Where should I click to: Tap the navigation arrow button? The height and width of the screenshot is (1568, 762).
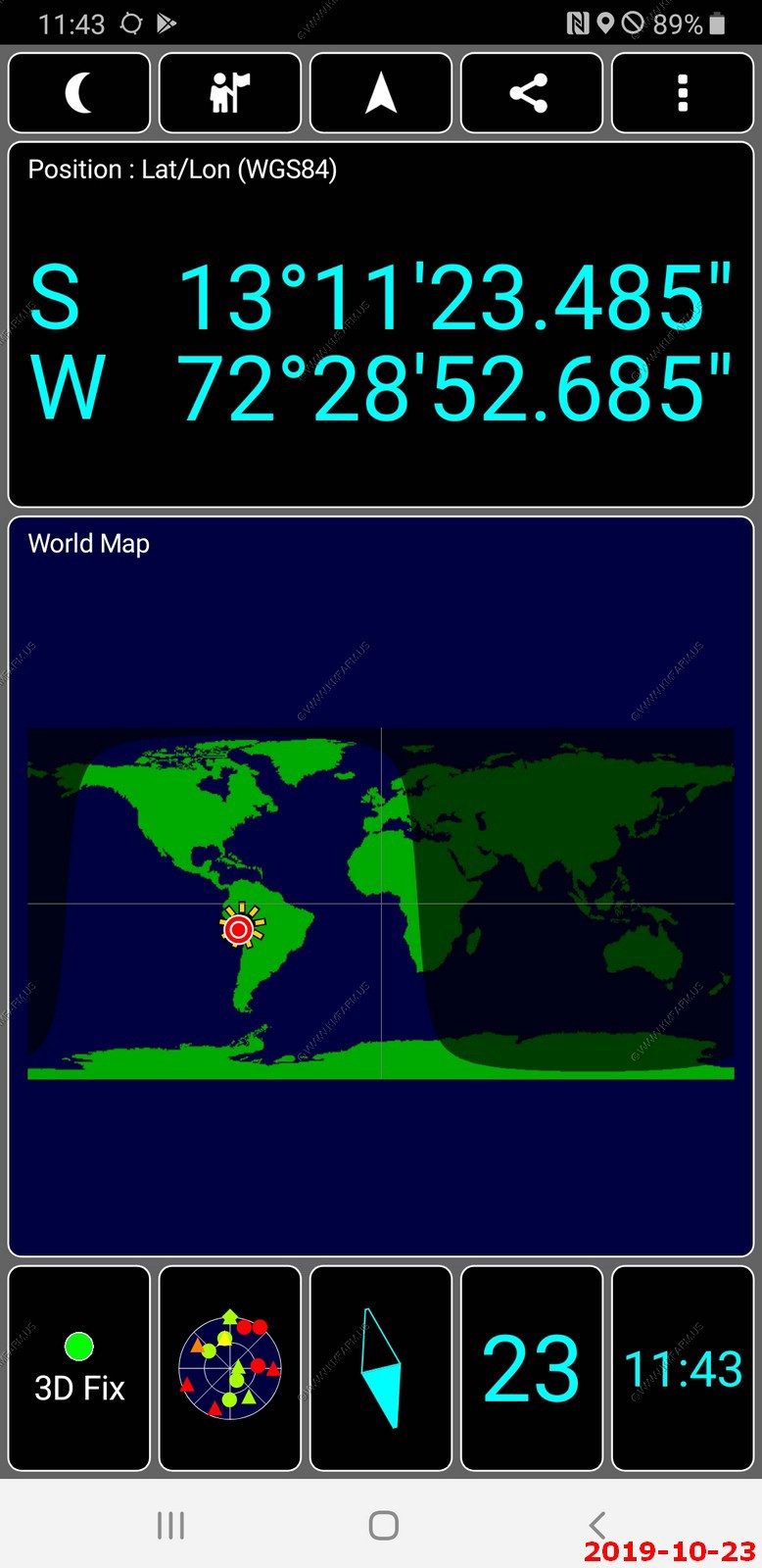(x=381, y=93)
